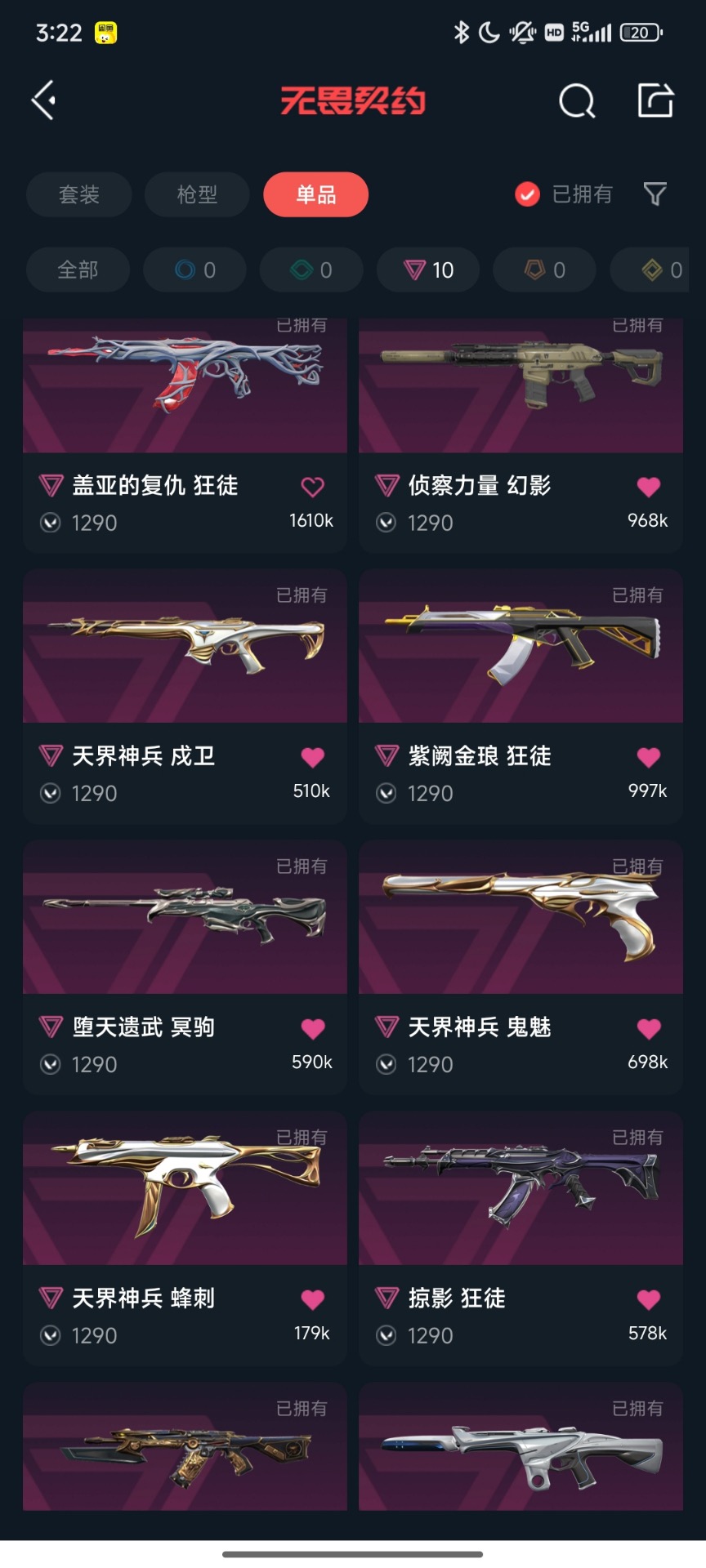The width and height of the screenshot is (706, 1568).
Task: Share this page via the share icon
Action: click(x=655, y=100)
